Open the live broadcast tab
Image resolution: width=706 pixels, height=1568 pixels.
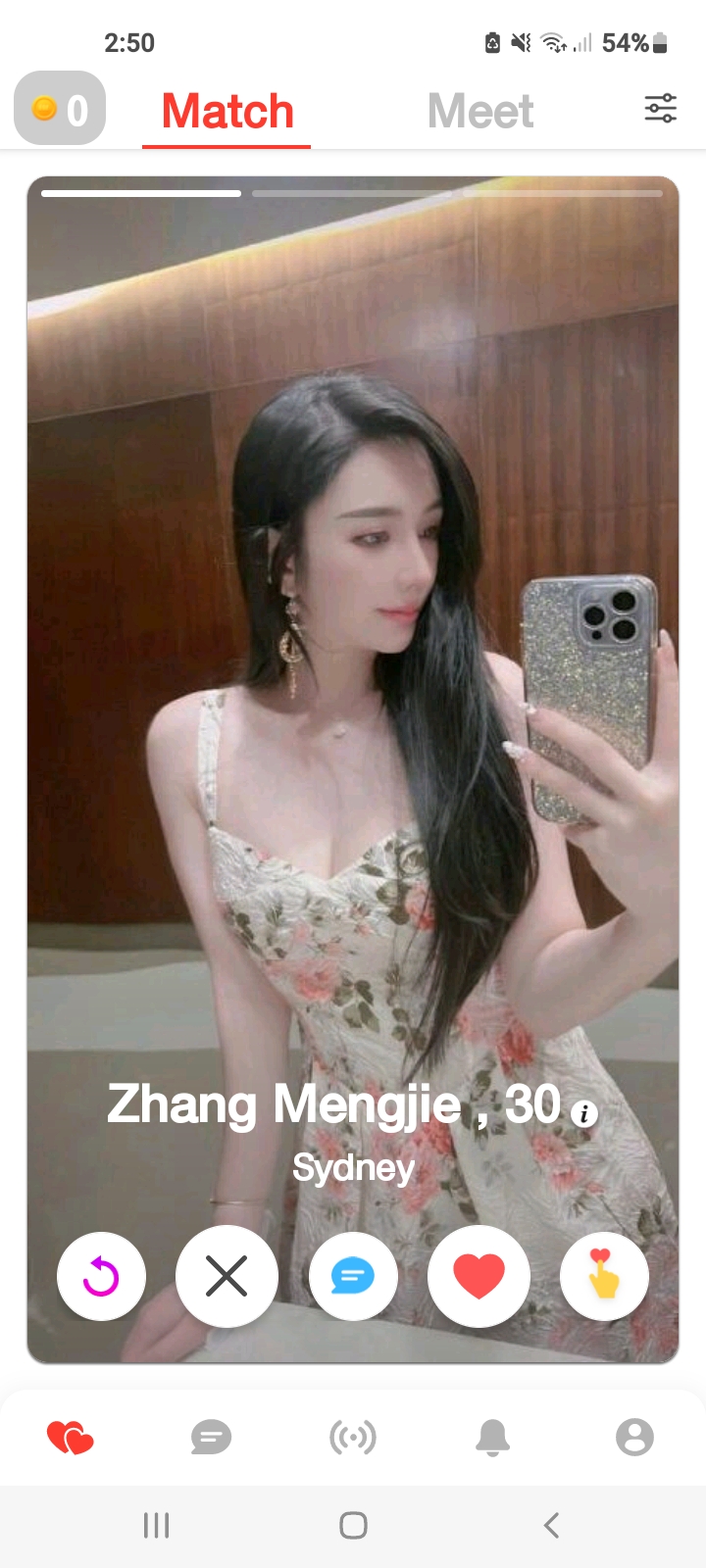[x=353, y=1438]
